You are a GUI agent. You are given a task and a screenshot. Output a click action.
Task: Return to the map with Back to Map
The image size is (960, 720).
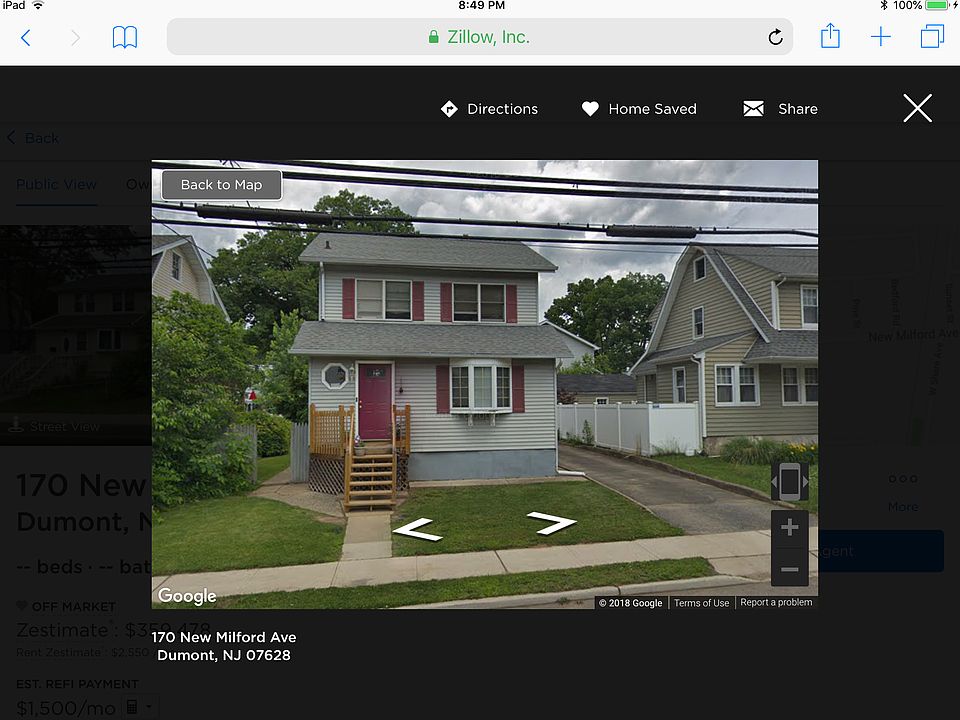pos(221,185)
